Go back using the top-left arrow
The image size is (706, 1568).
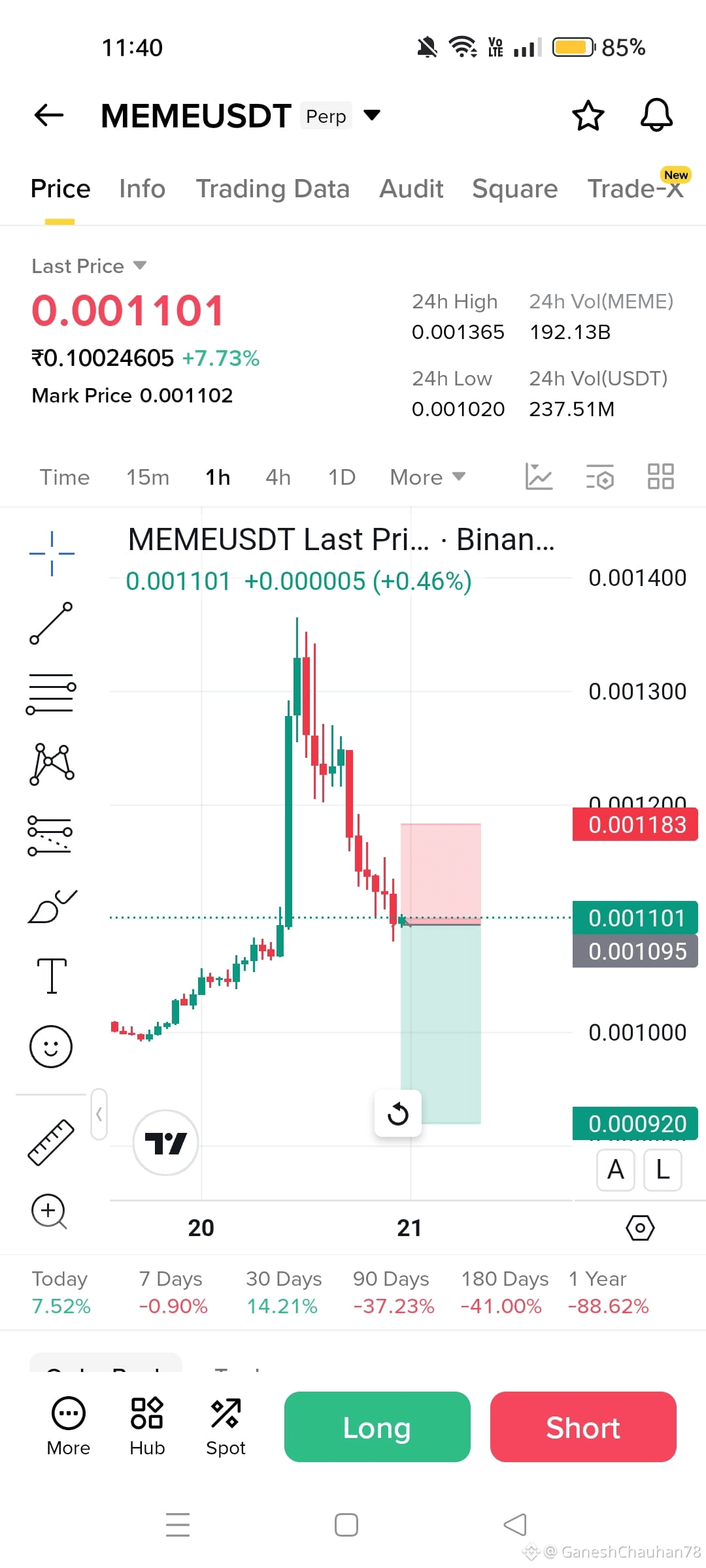[x=49, y=116]
